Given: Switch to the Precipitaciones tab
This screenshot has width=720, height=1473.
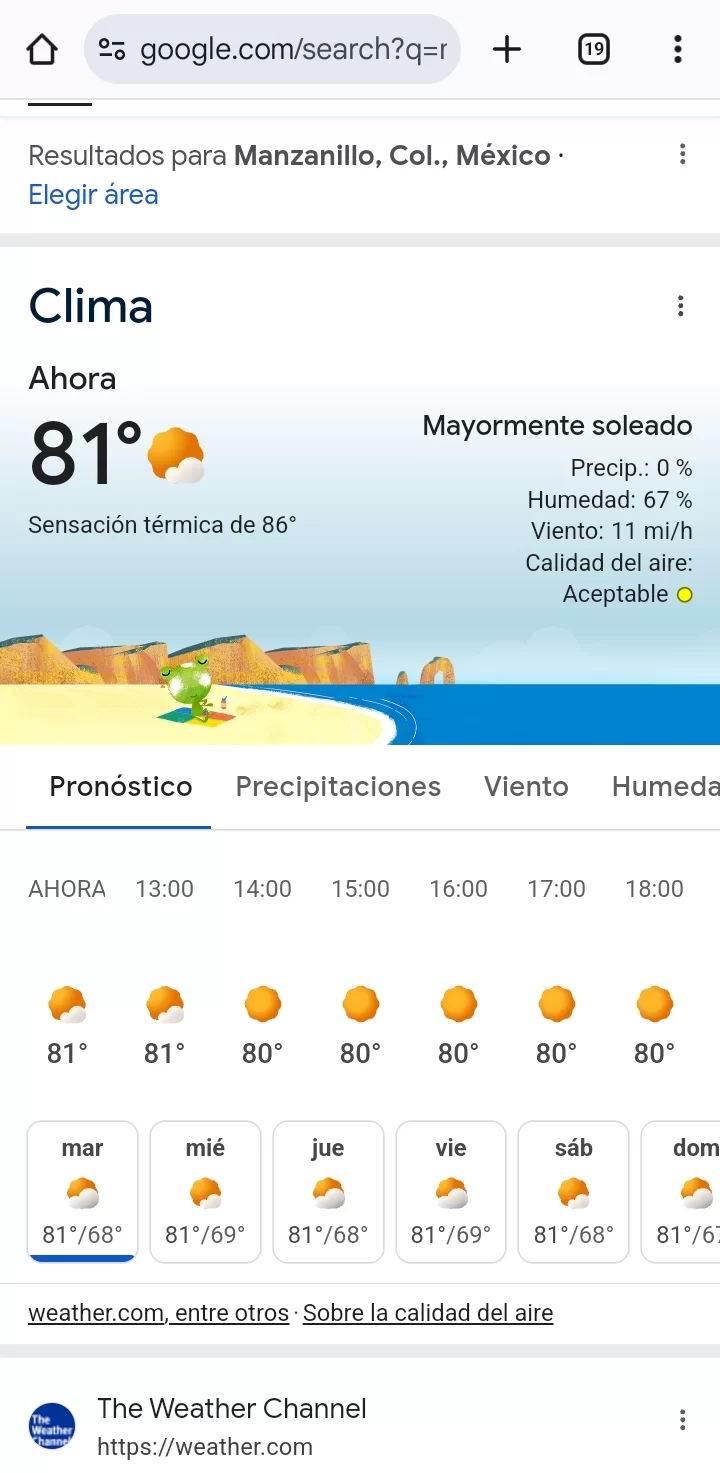Looking at the screenshot, I should pyautogui.click(x=338, y=787).
